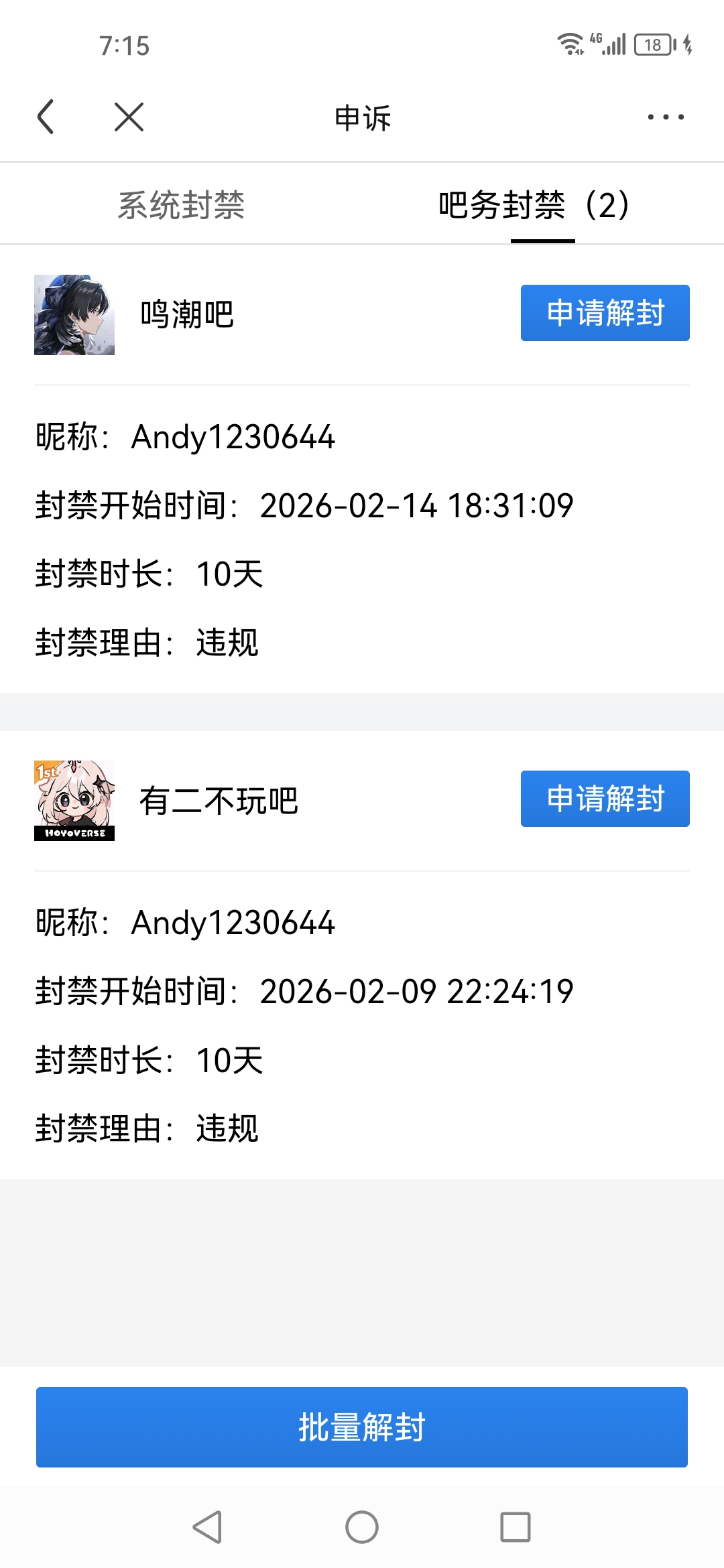Select the 吧务封禁 (2) tab
This screenshot has height=1568, width=724.
[x=534, y=204]
